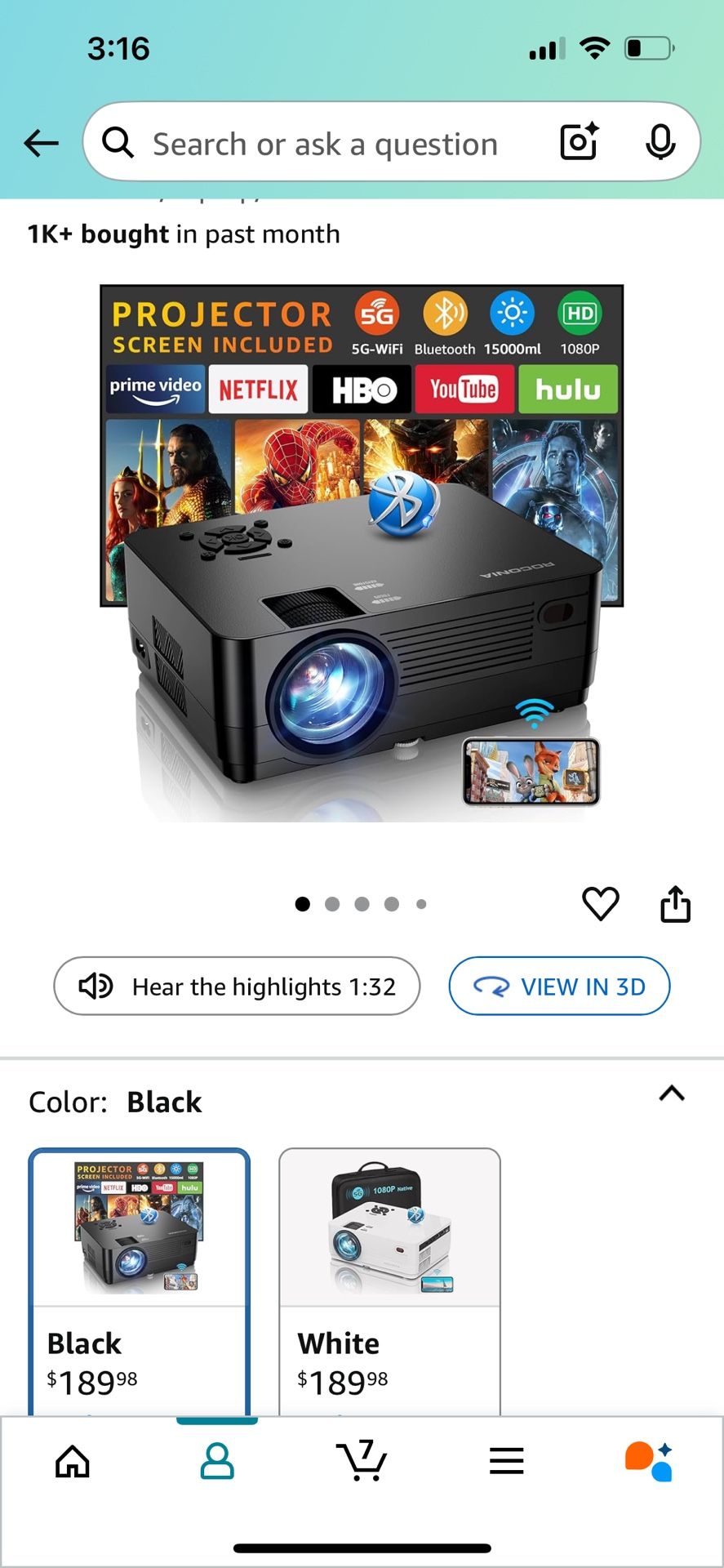Tap the search or ask a question field
724x1568 pixels.
click(325, 144)
